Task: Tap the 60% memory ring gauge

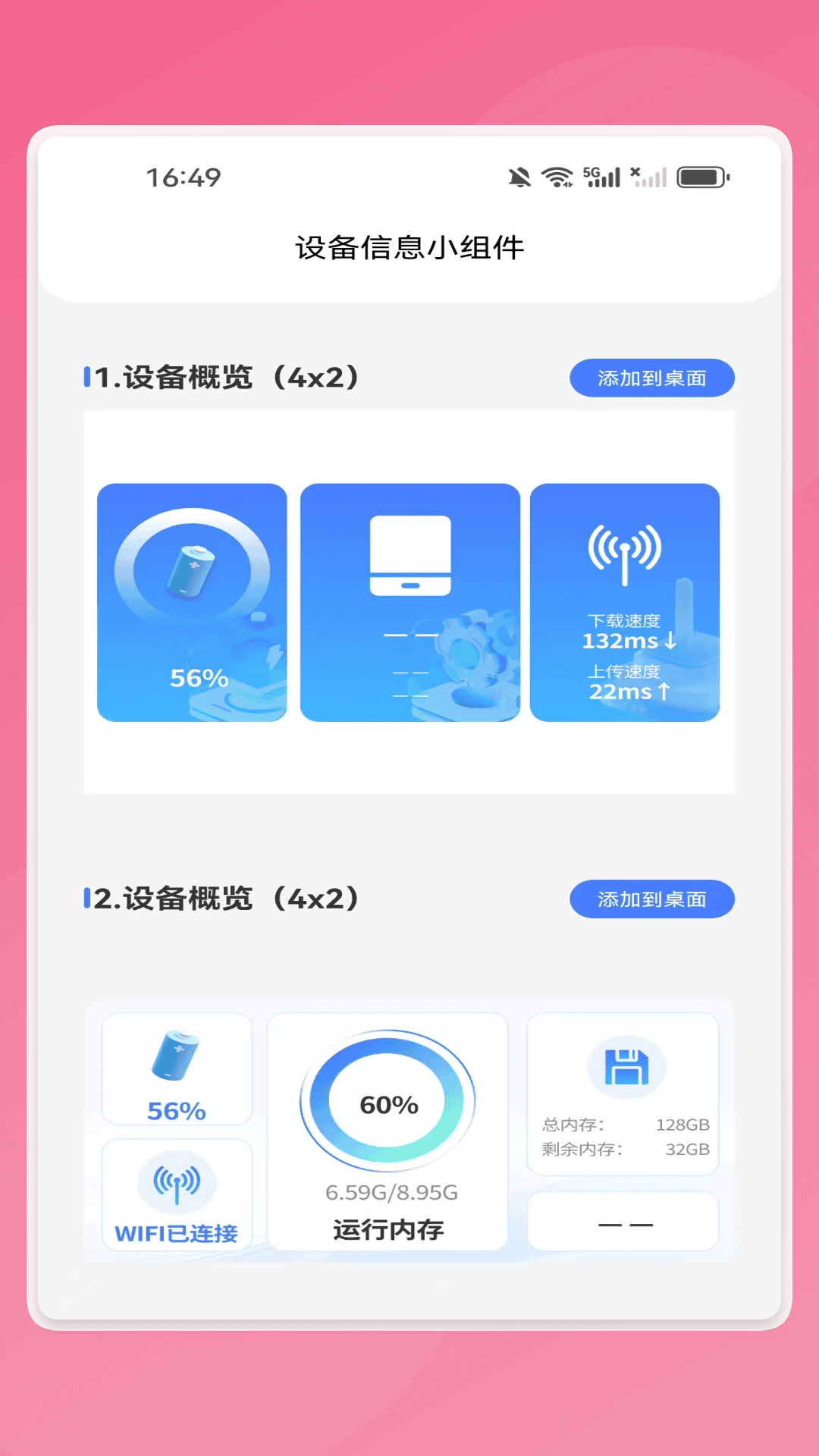Action: click(388, 1105)
